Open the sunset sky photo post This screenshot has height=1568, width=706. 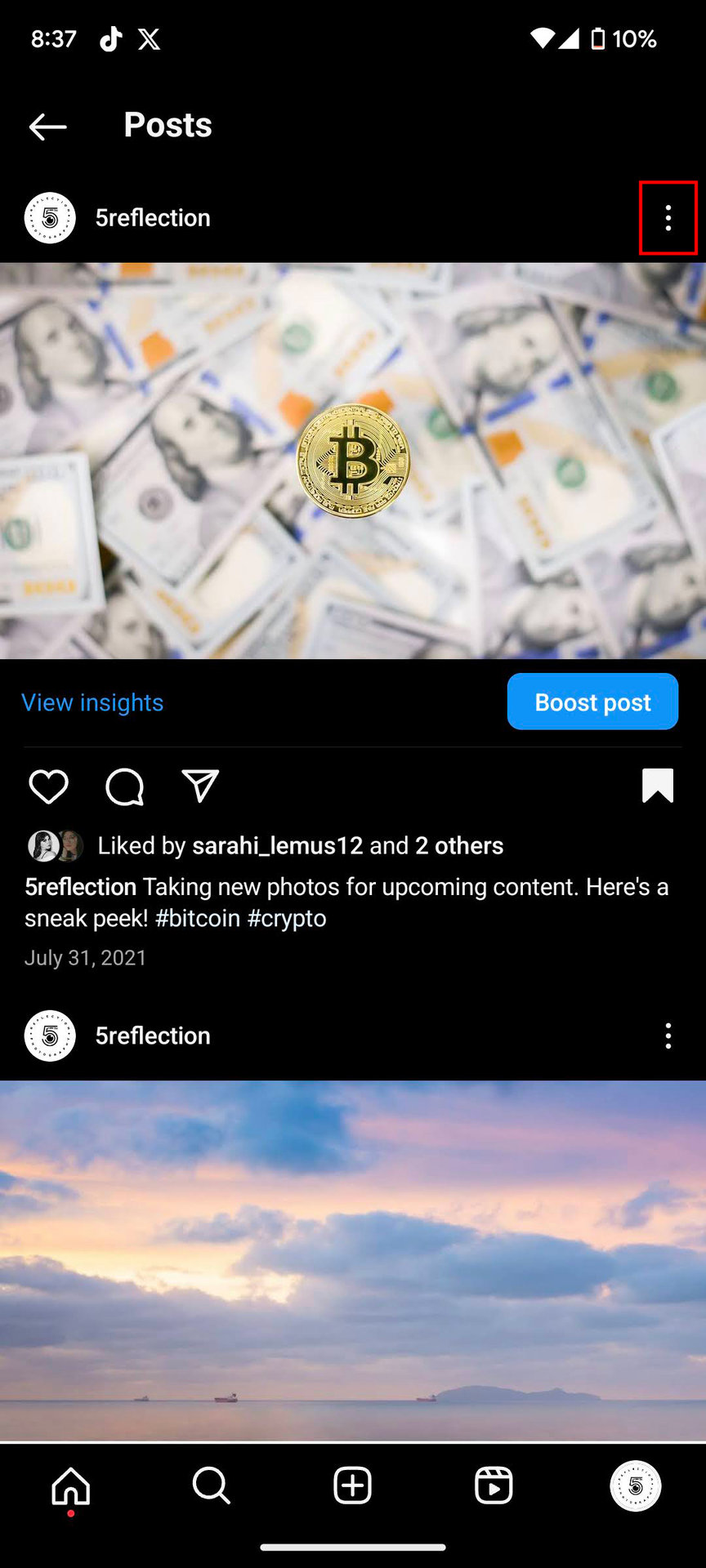coord(353,1258)
